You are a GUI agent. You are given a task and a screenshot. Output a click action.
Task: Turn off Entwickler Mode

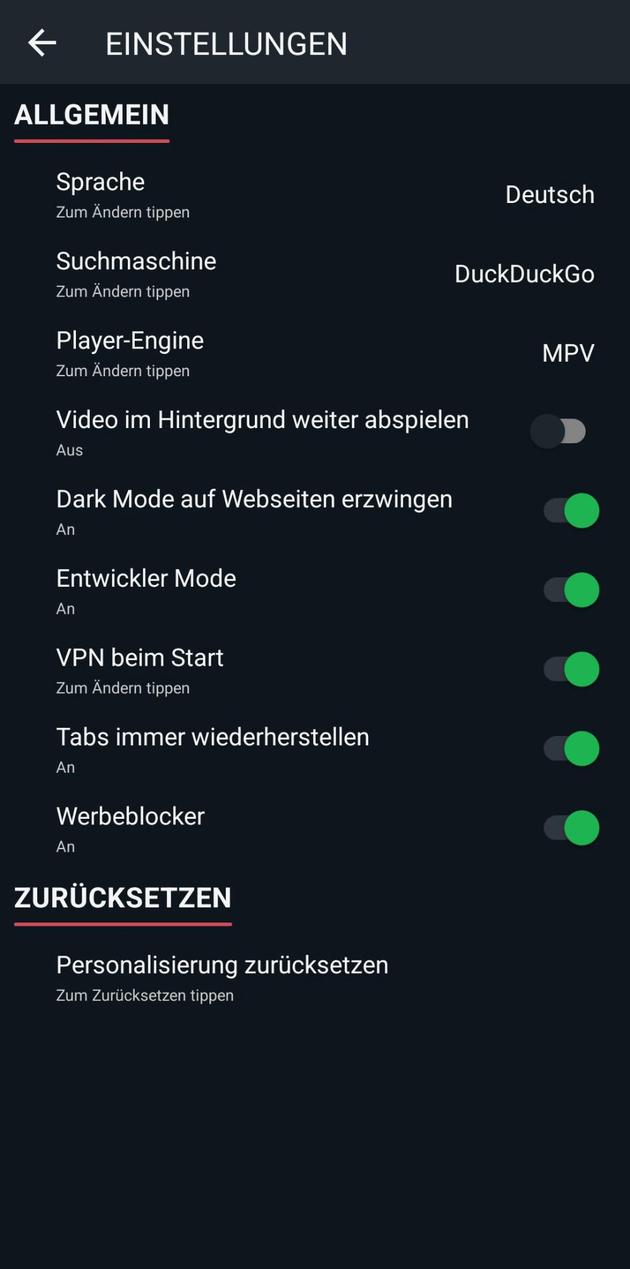point(571,590)
